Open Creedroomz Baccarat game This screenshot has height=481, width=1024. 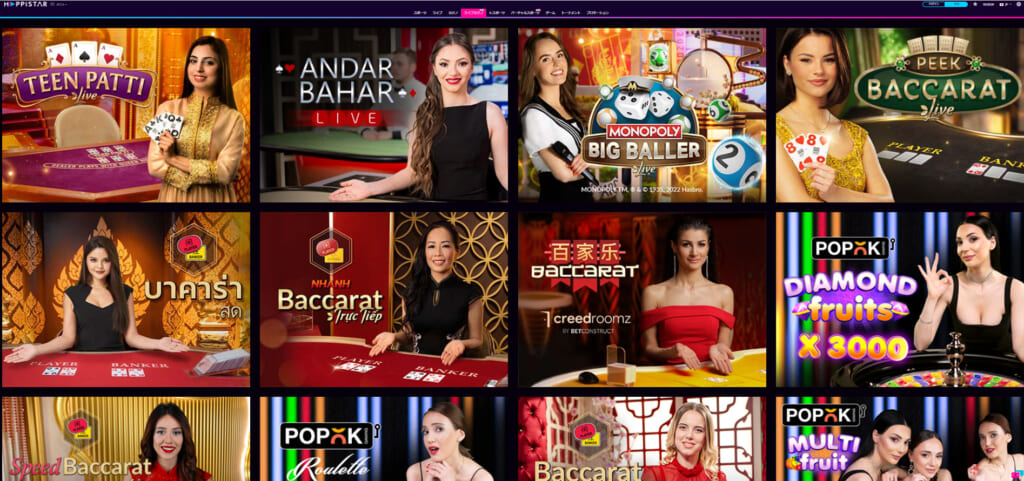642,299
